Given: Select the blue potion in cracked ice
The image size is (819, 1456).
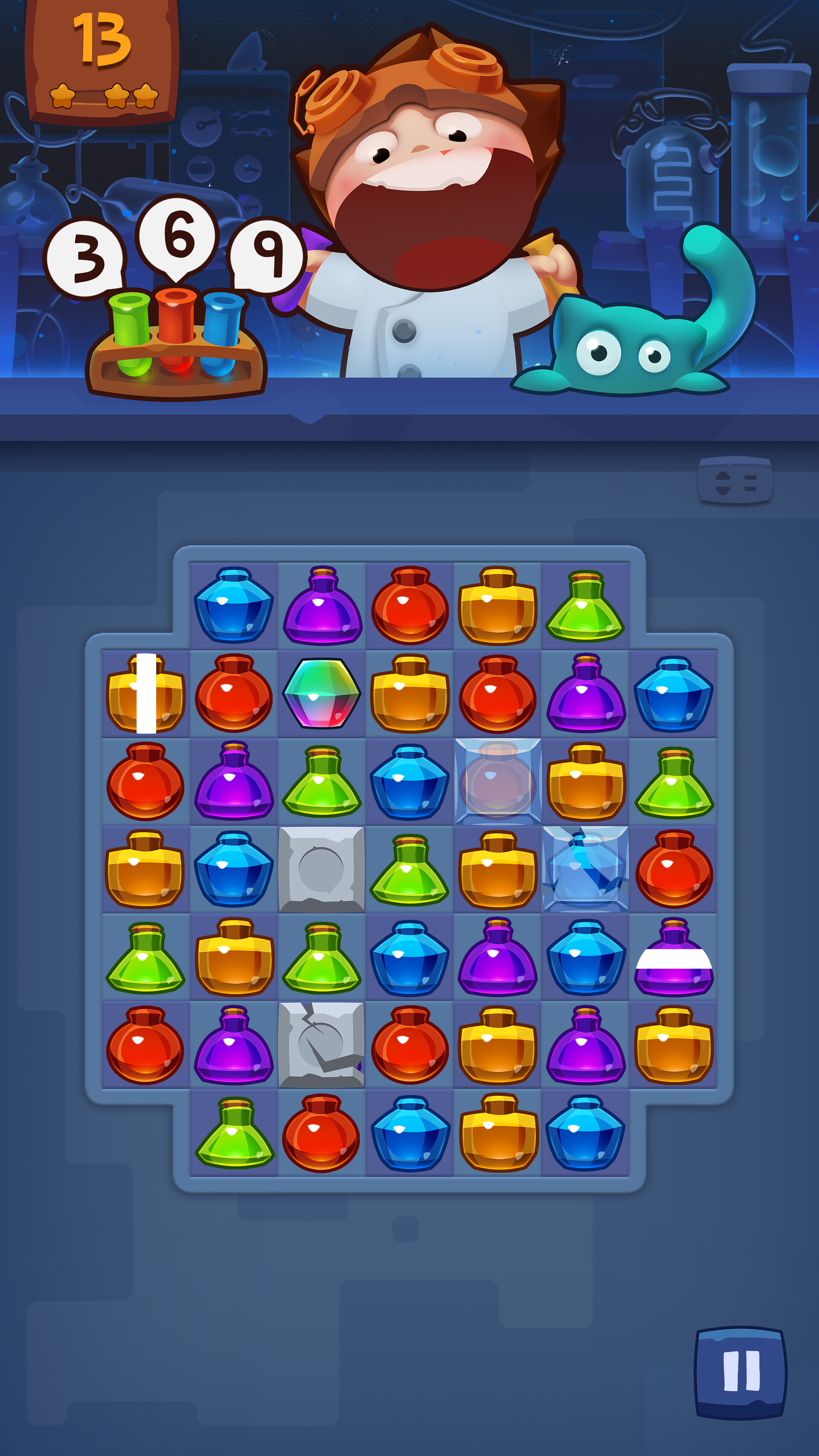Looking at the screenshot, I should (585, 869).
